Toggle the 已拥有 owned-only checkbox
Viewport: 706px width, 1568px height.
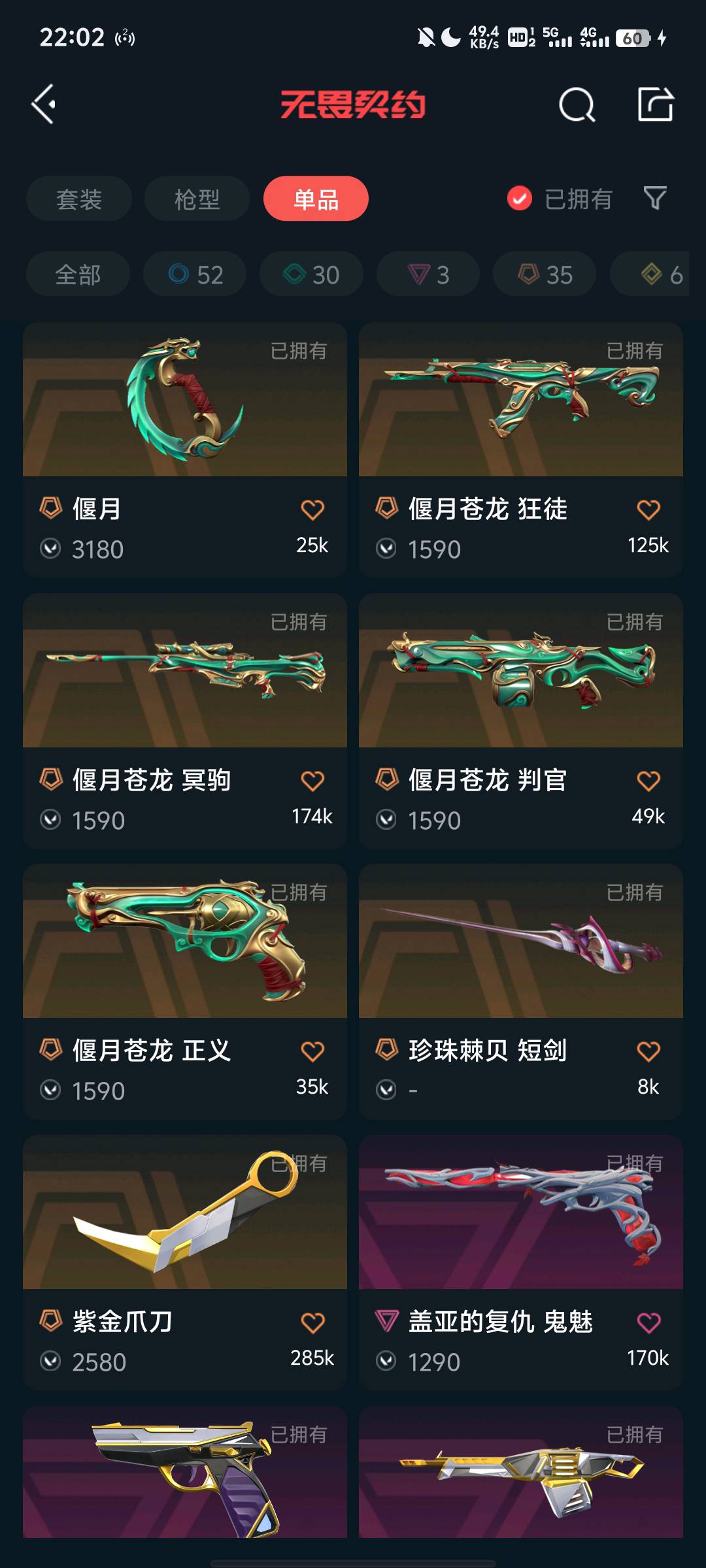[x=520, y=199]
